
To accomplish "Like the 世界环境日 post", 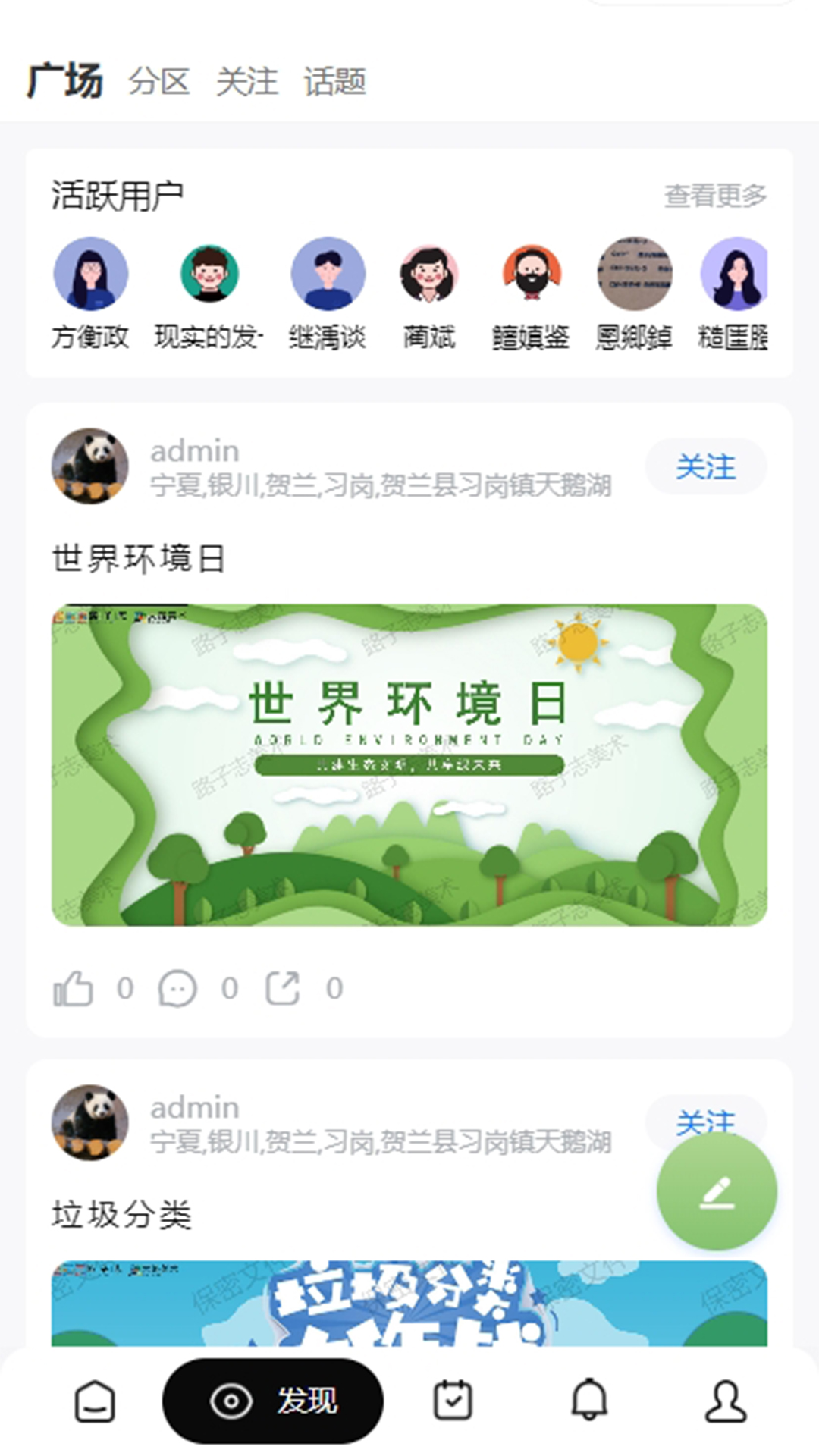I will pyautogui.click(x=74, y=988).
